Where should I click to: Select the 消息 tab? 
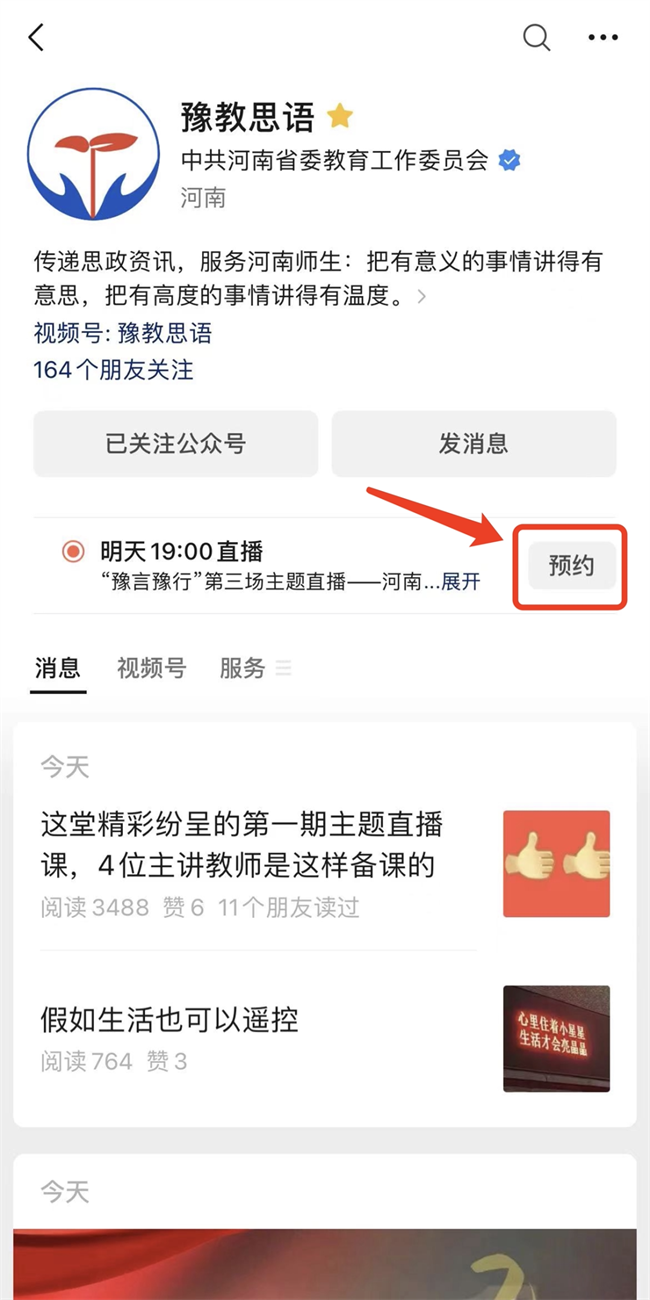[x=57, y=668]
